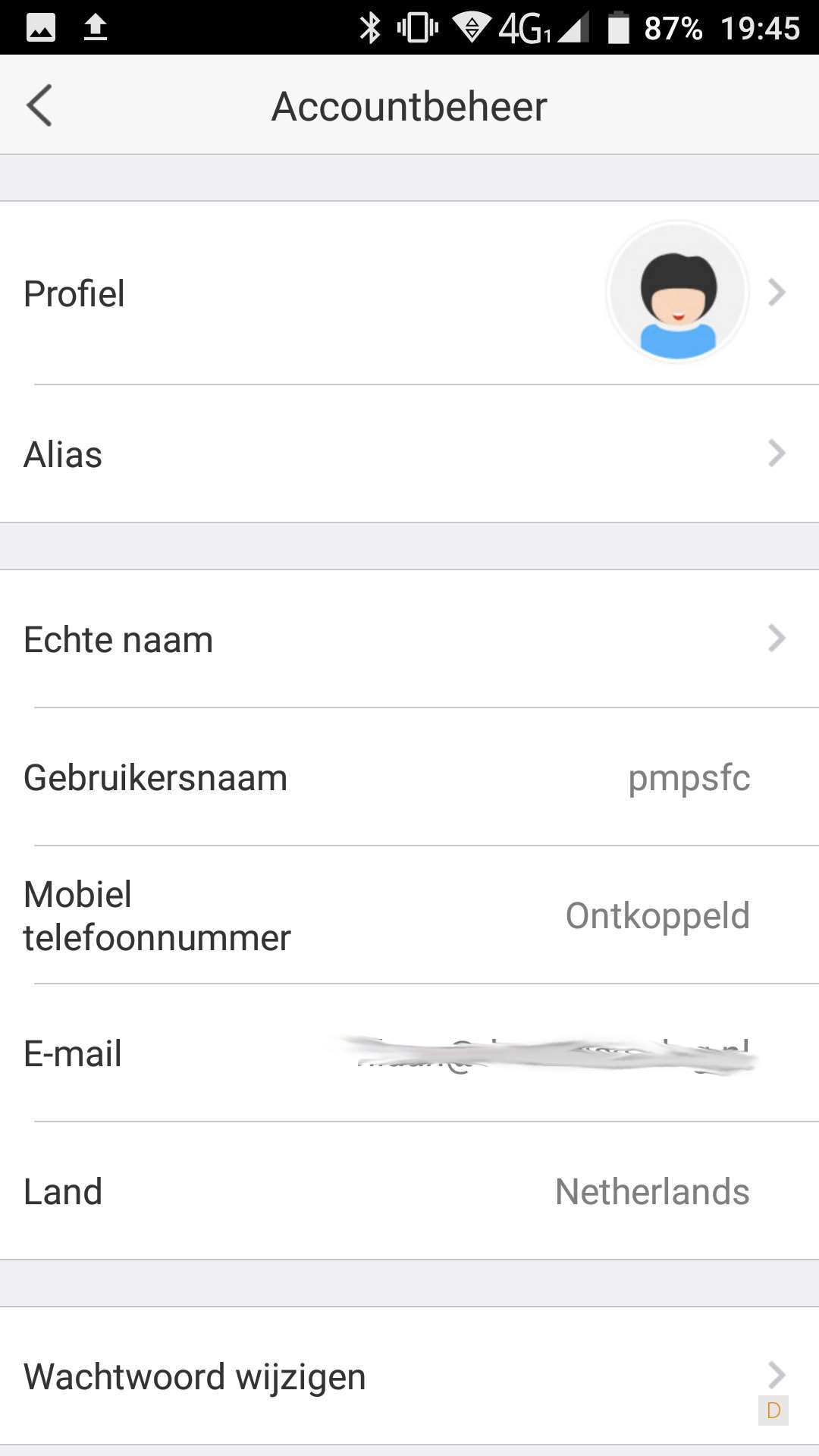Open the Profiel row
The width and height of the screenshot is (819, 1456).
tap(409, 293)
